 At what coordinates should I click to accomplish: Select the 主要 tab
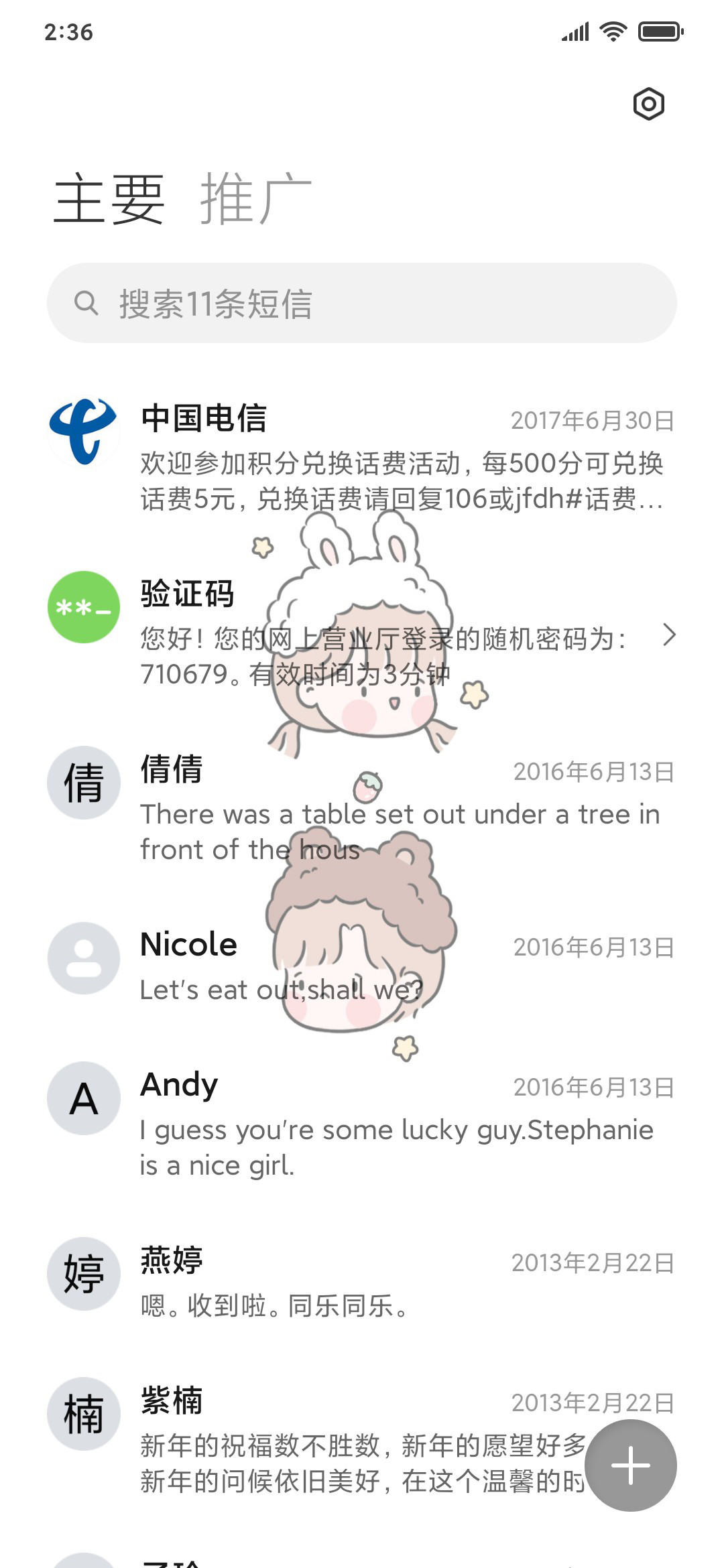(x=109, y=199)
